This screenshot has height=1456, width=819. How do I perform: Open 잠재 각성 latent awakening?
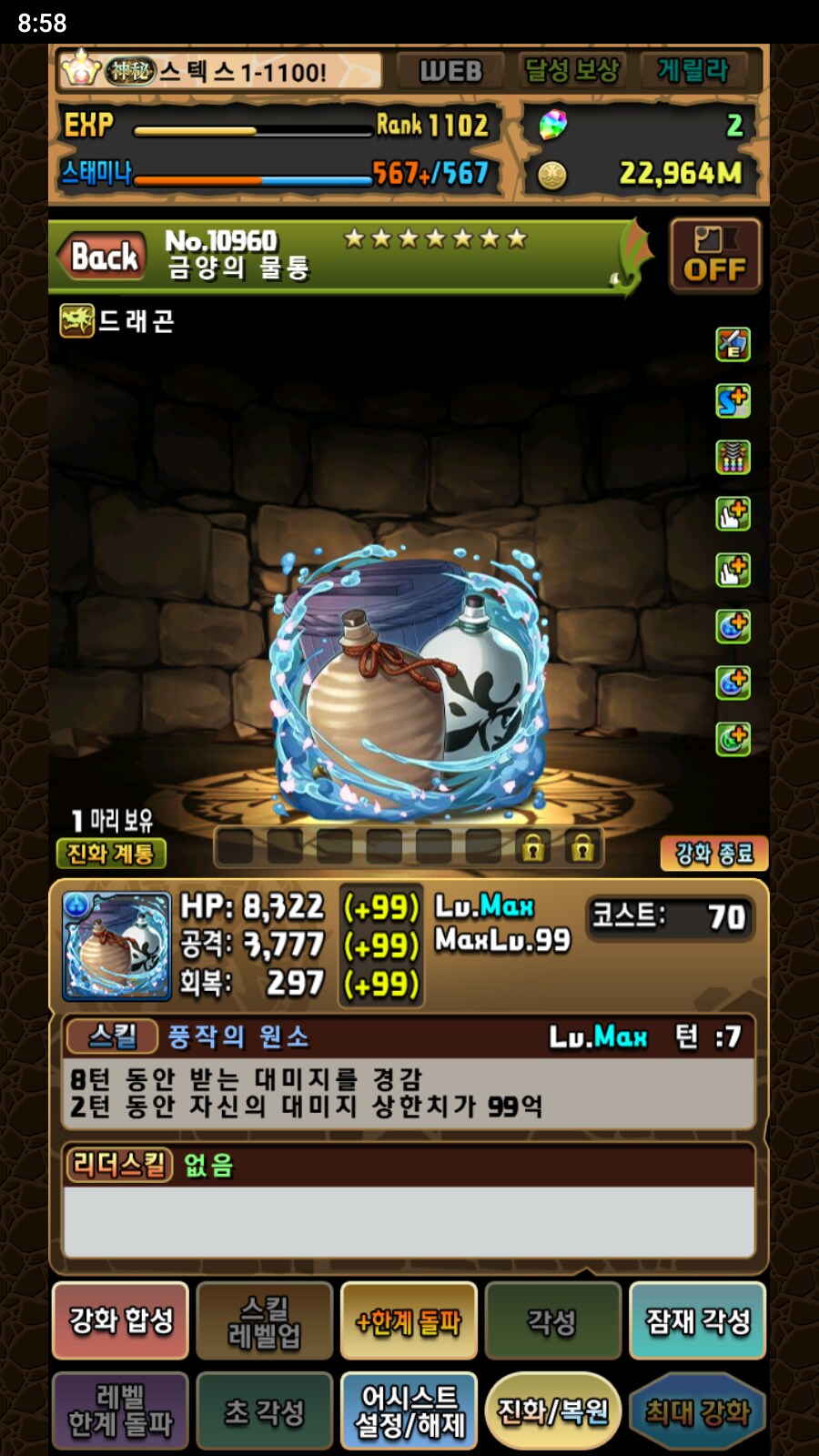[697, 1320]
